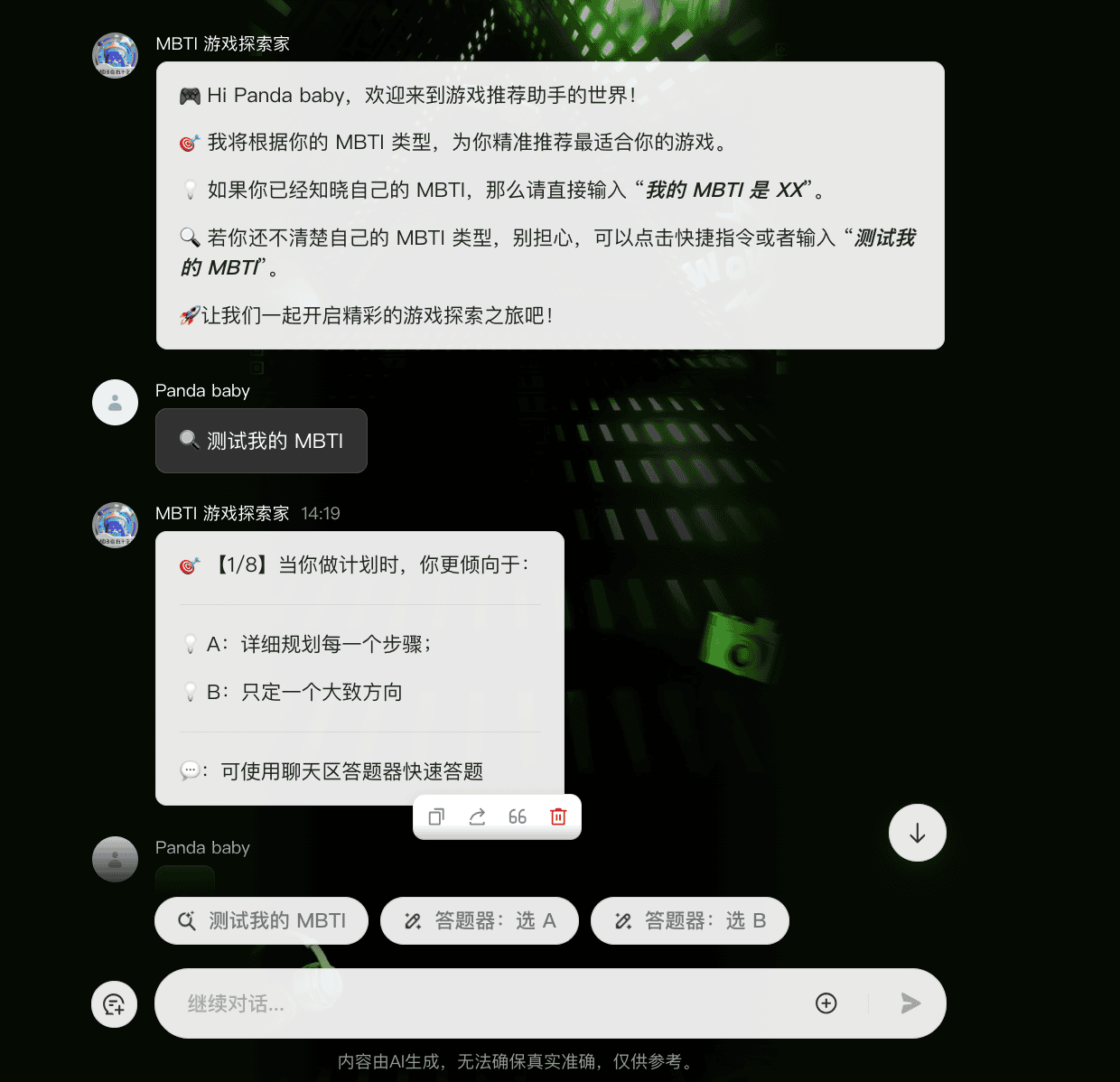1120x1082 pixels.
Task: Jump to the latest message
Action: [x=917, y=833]
